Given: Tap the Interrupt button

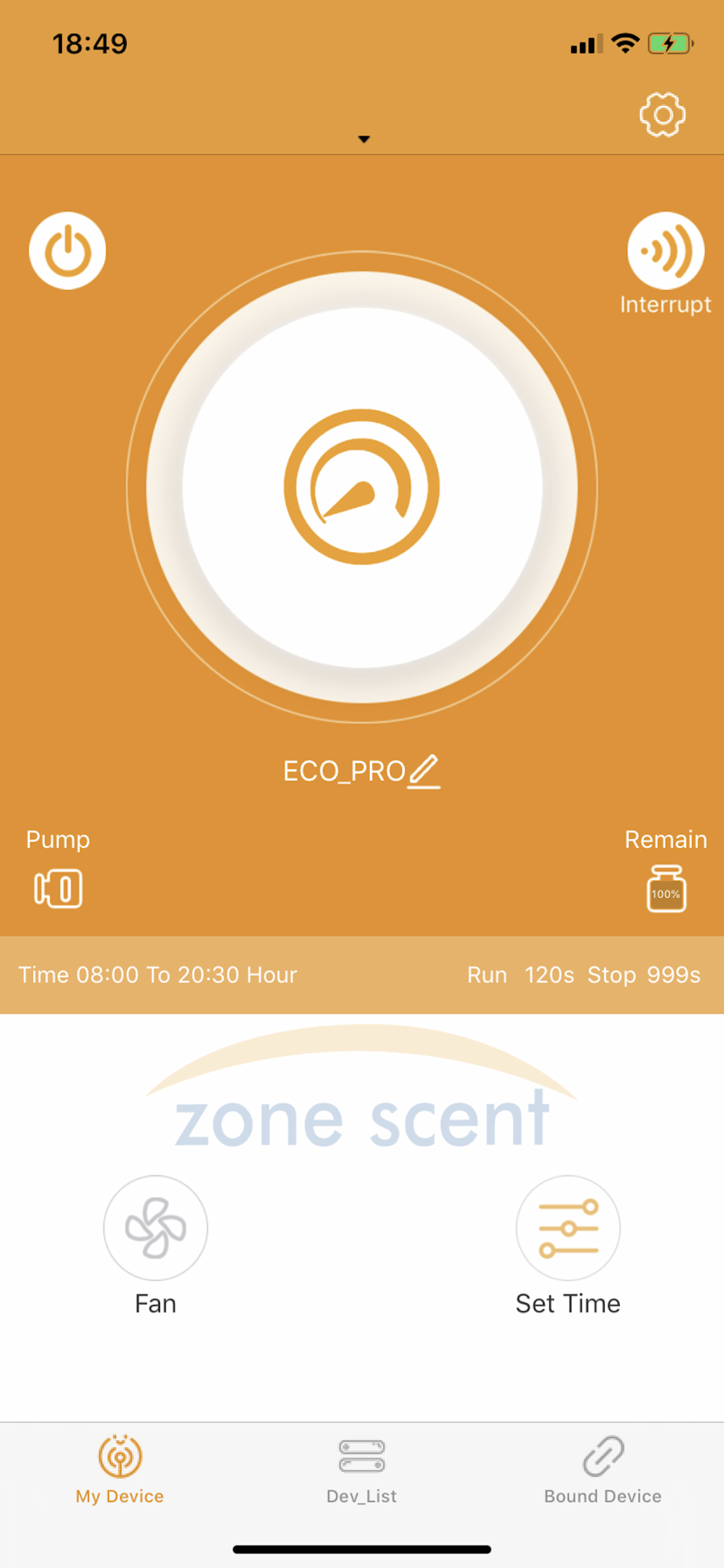Looking at the screenshot, I should (x=665, y=251).
